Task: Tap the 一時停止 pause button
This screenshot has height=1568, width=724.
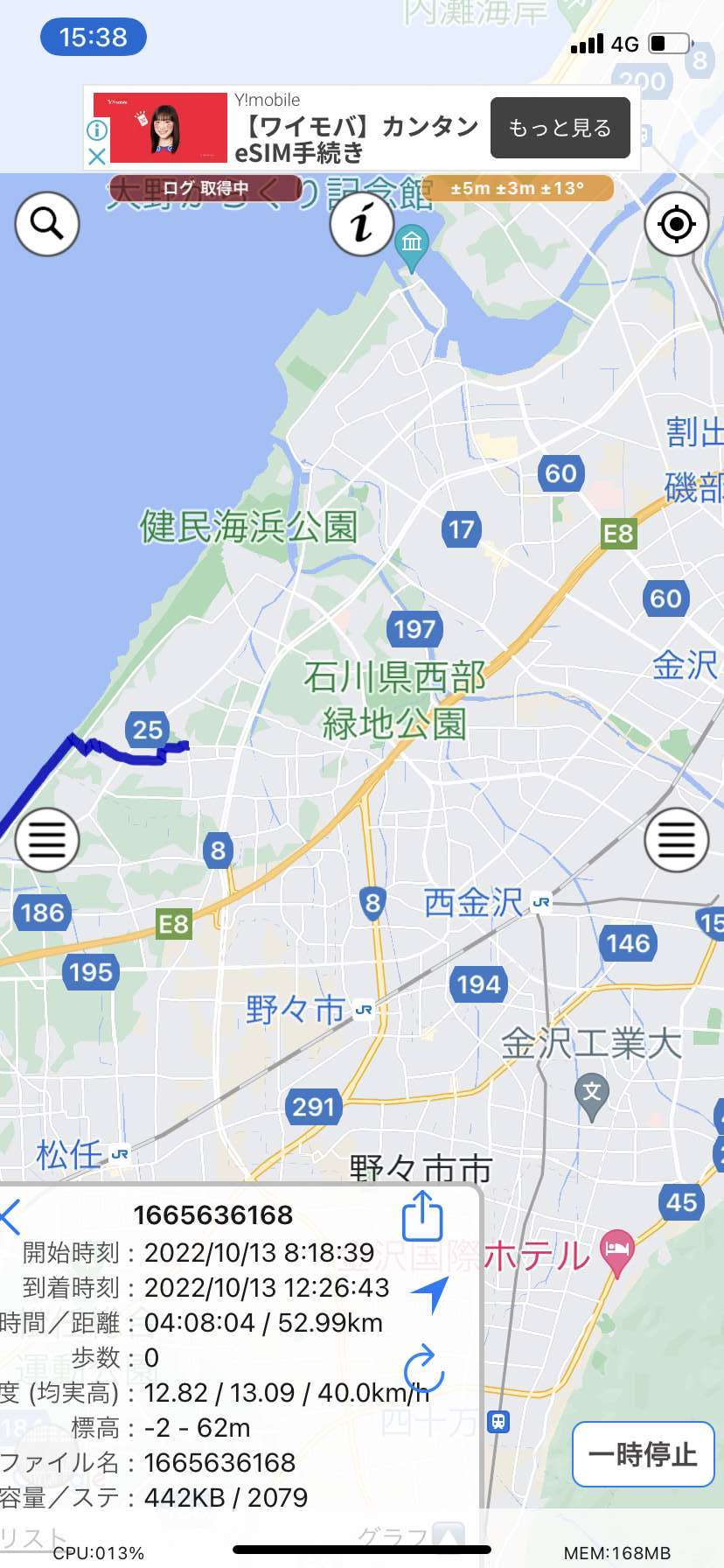Action: (644, 1454)
